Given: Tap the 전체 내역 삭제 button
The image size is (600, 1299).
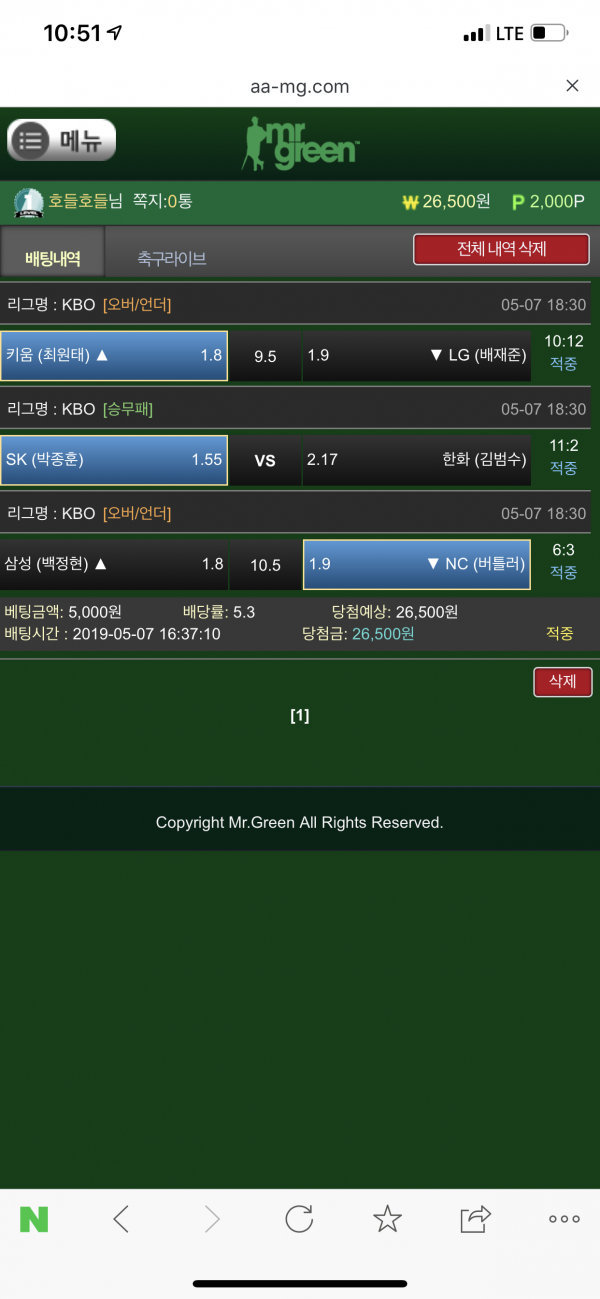Looking at the screenshot, I should [x=501, y=249].
